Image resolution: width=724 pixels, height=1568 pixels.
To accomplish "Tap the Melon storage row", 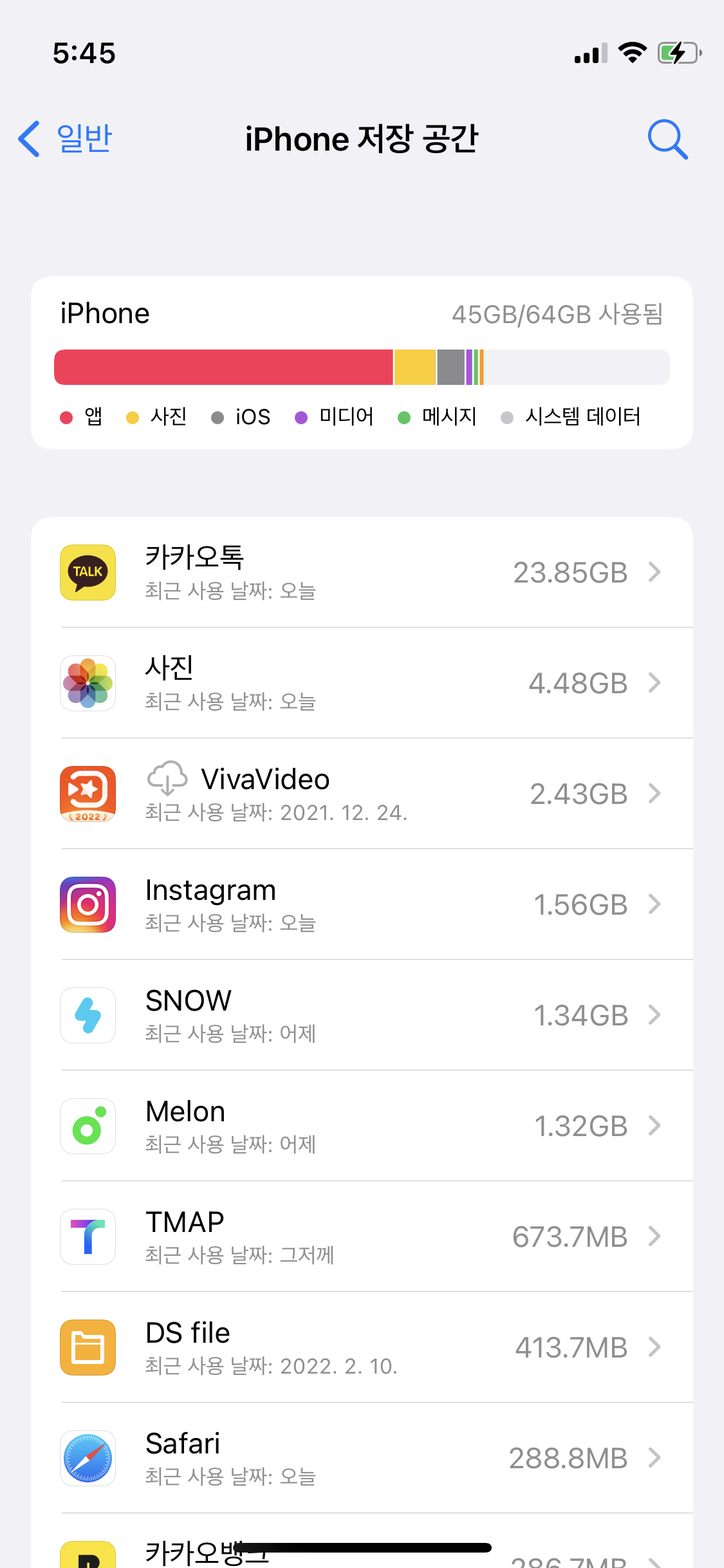I will [362, 1126].
